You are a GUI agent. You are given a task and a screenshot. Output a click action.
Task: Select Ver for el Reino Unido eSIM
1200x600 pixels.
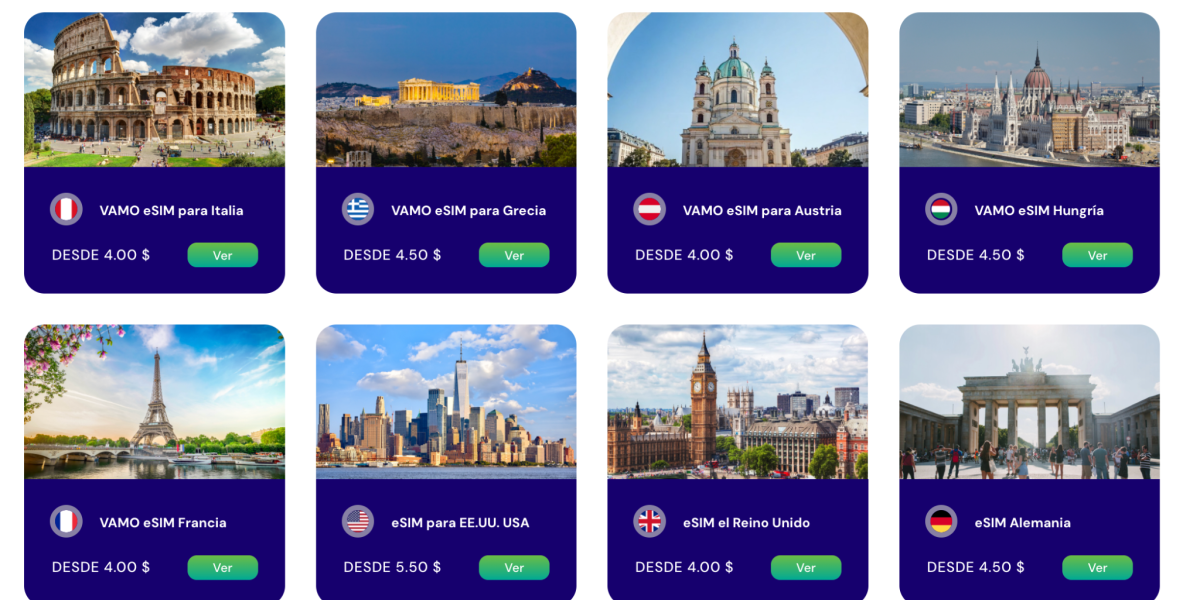point(805,567)
